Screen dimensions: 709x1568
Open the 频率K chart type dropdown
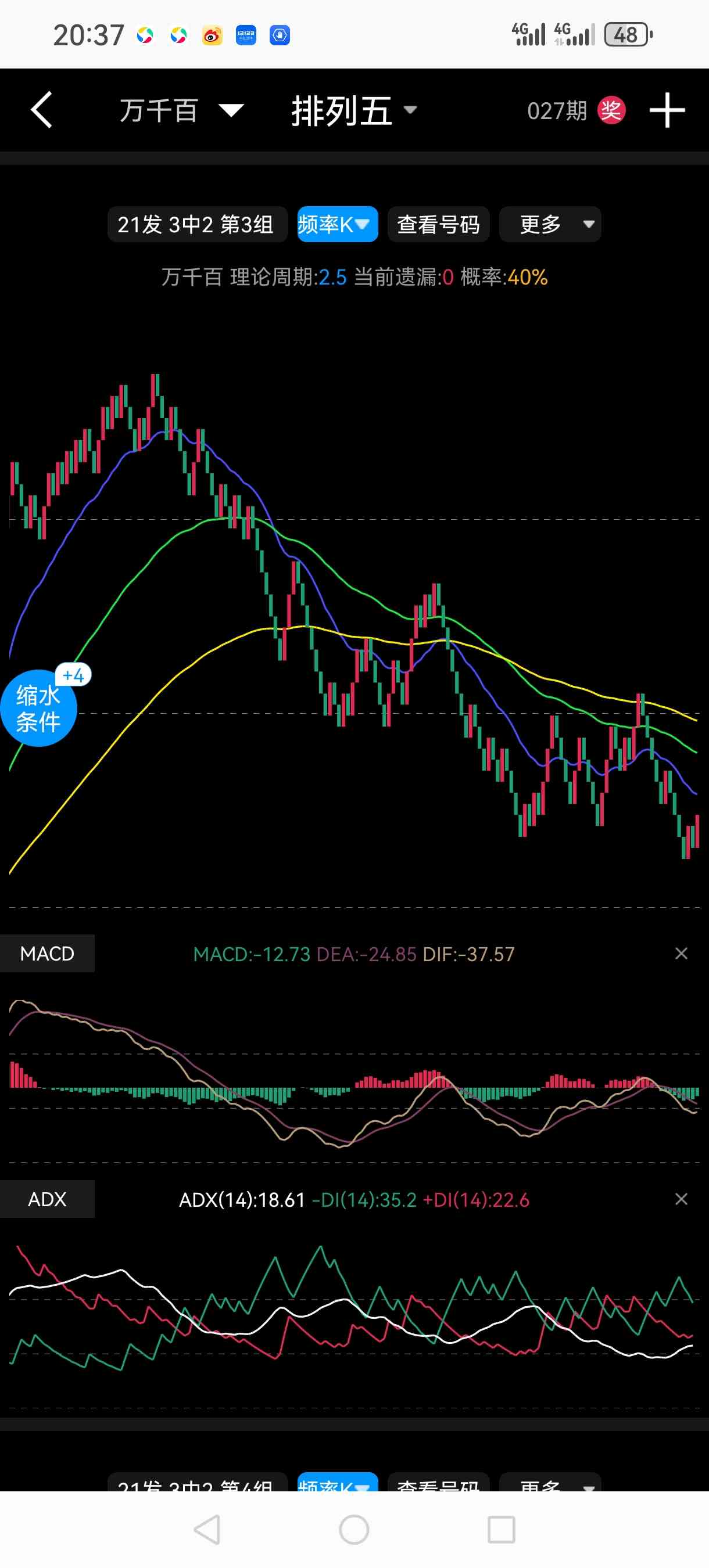pos(337,225)
